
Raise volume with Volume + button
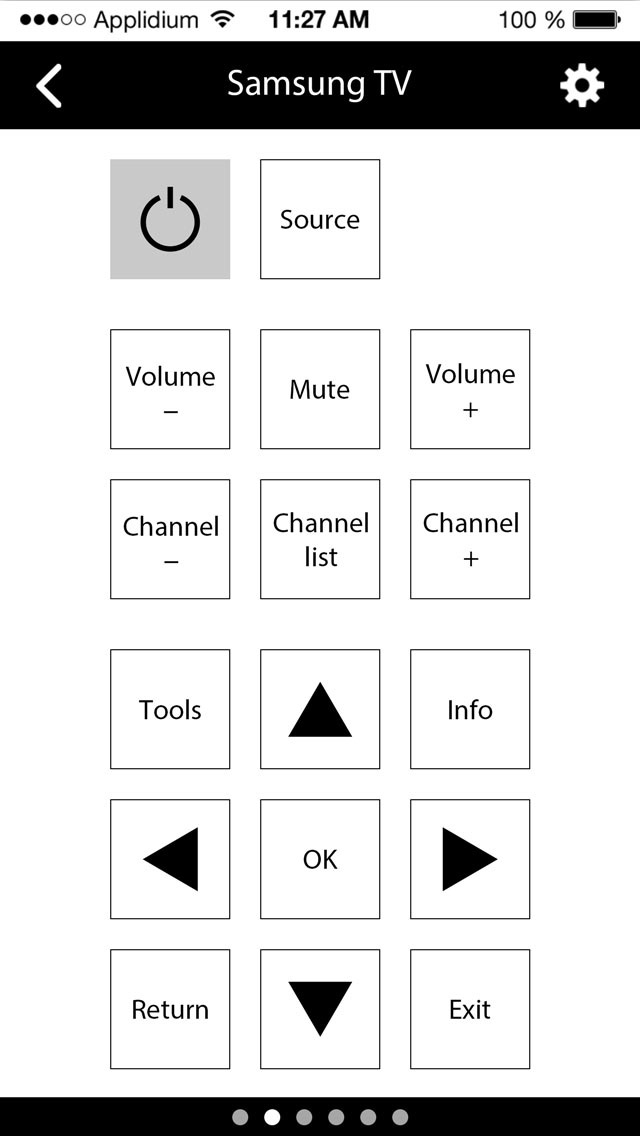pos(470,389)
